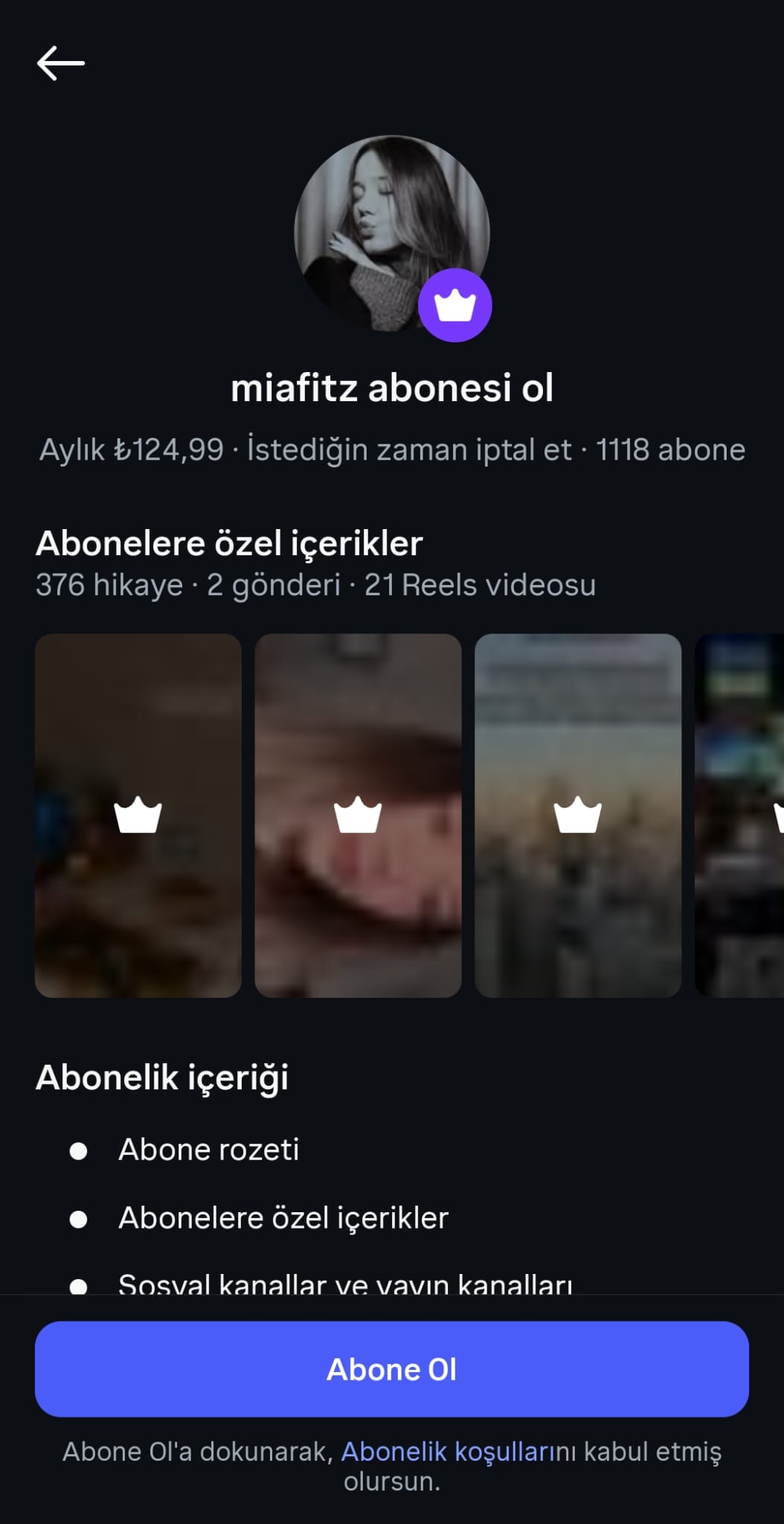The width and height of the screenshot is (784, 1524).
Task: Click the back arrow to return
Action: click(58, 63)
